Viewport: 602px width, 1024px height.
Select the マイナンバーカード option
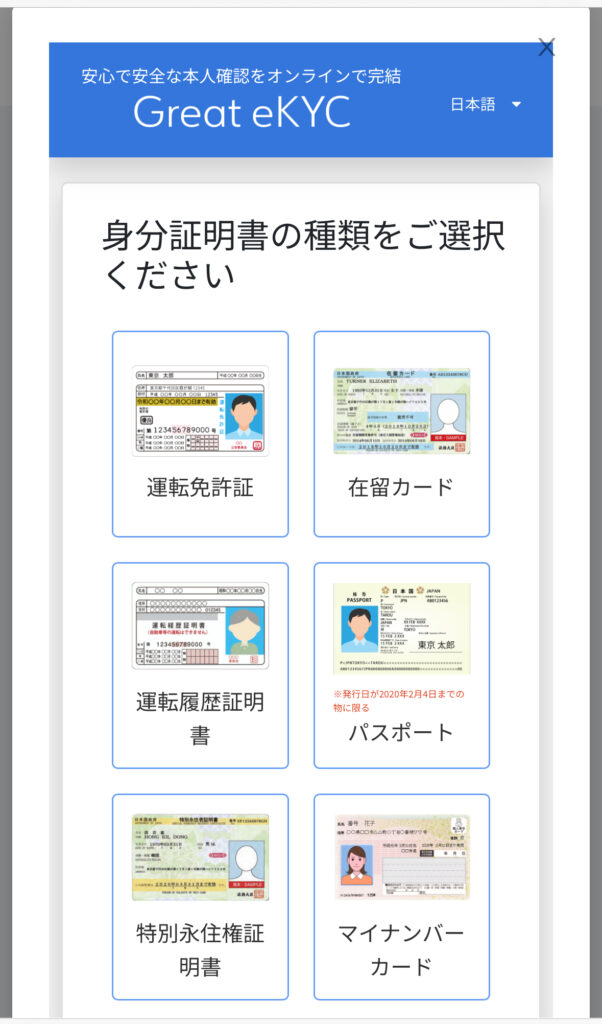tap(401, 896)
